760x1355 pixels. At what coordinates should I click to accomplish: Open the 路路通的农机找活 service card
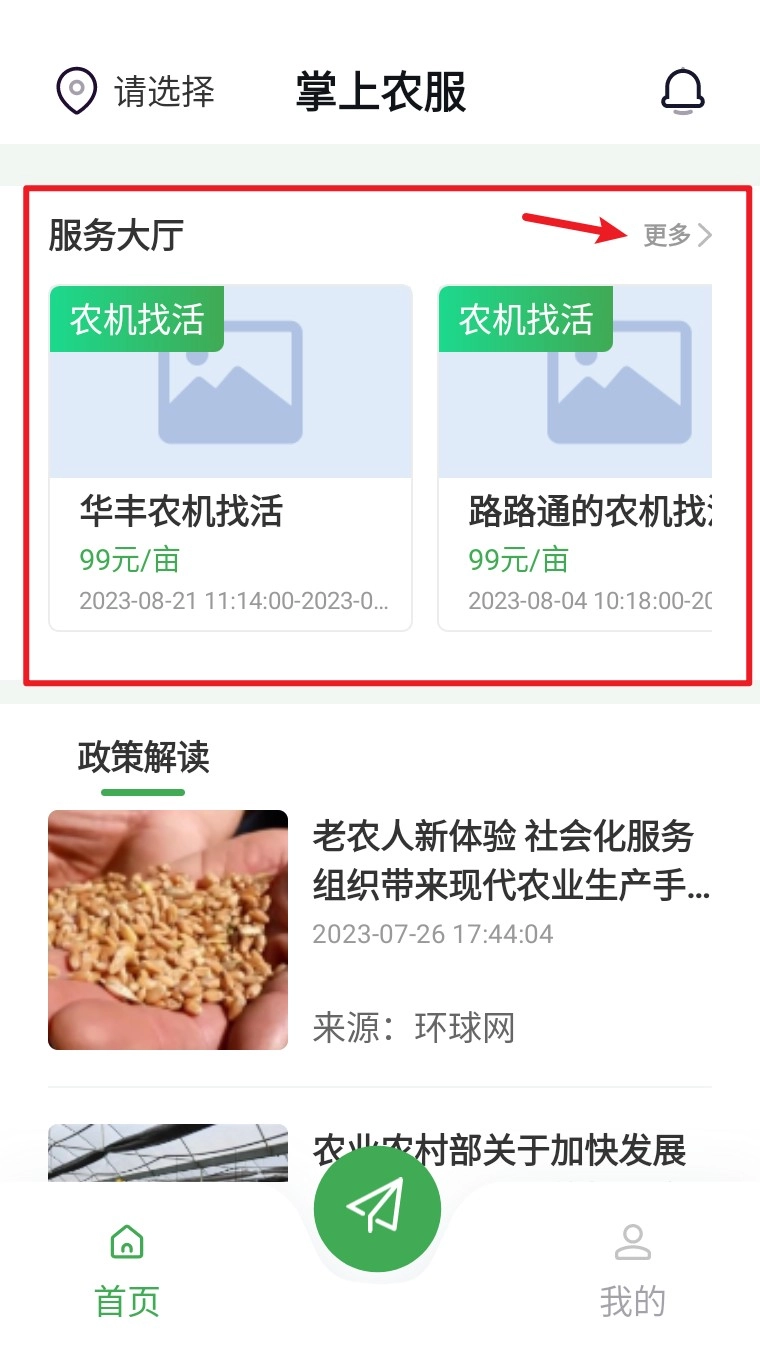575,458
